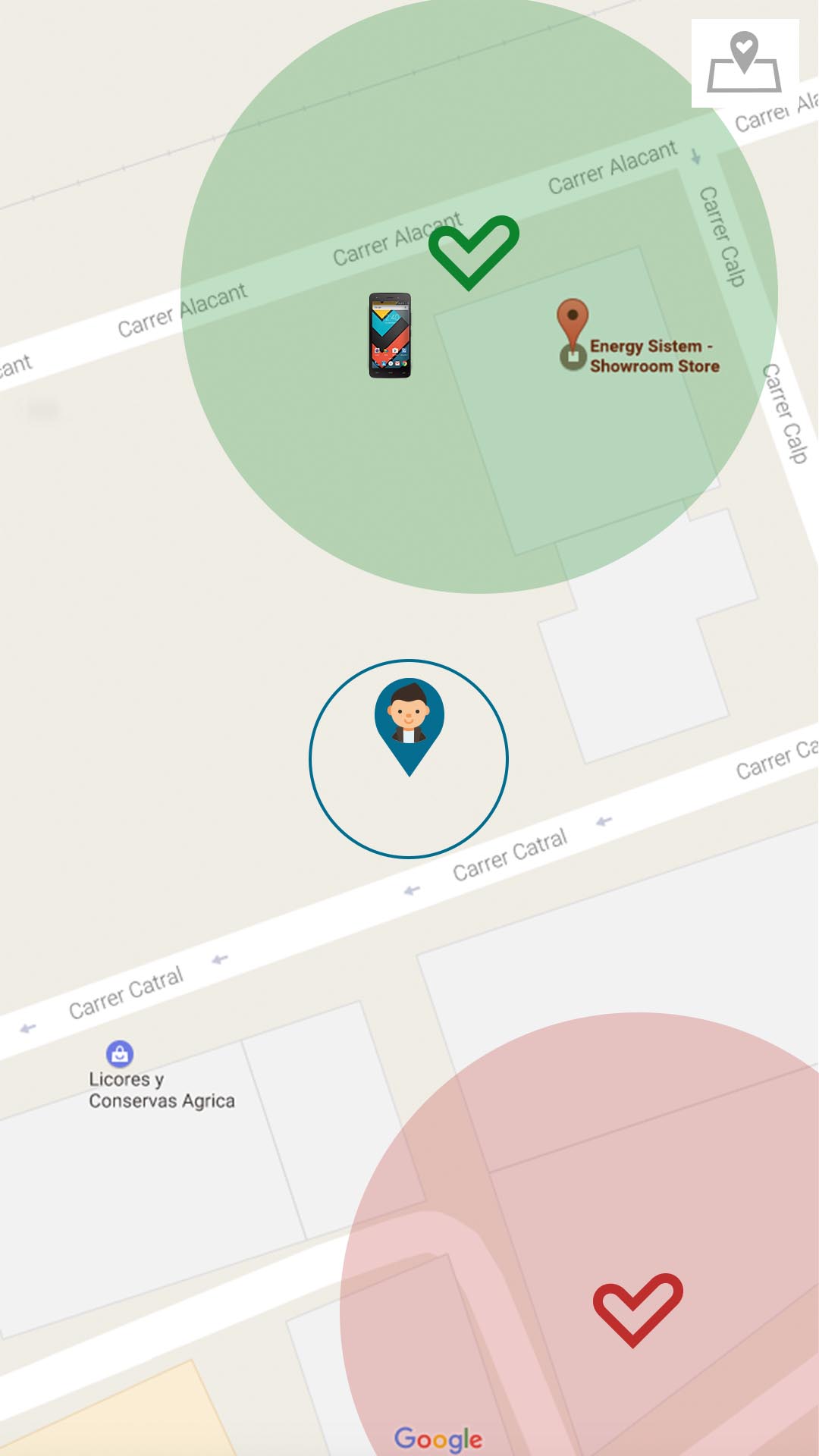Tap the green heart zone marker

(x=474, y=253)
